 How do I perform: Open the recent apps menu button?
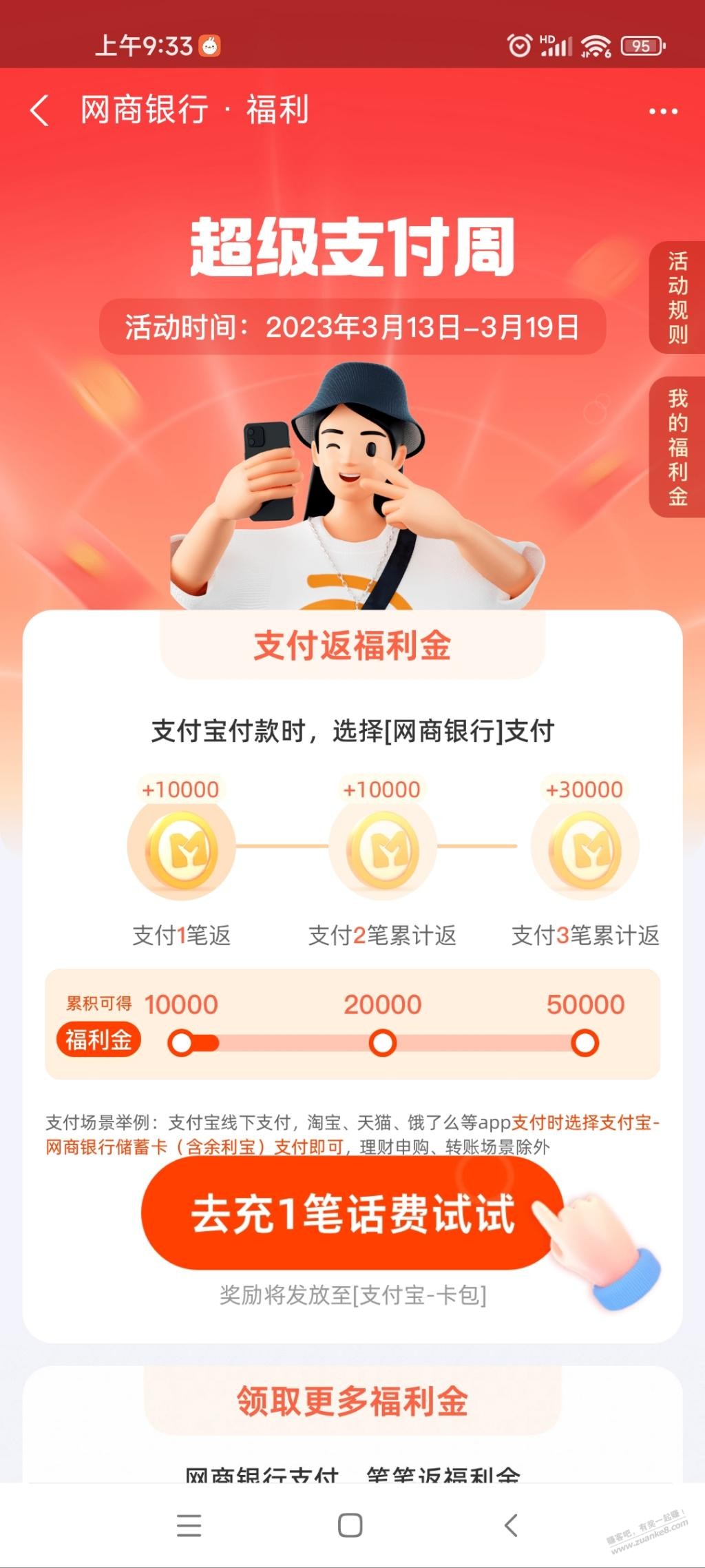189,1525
